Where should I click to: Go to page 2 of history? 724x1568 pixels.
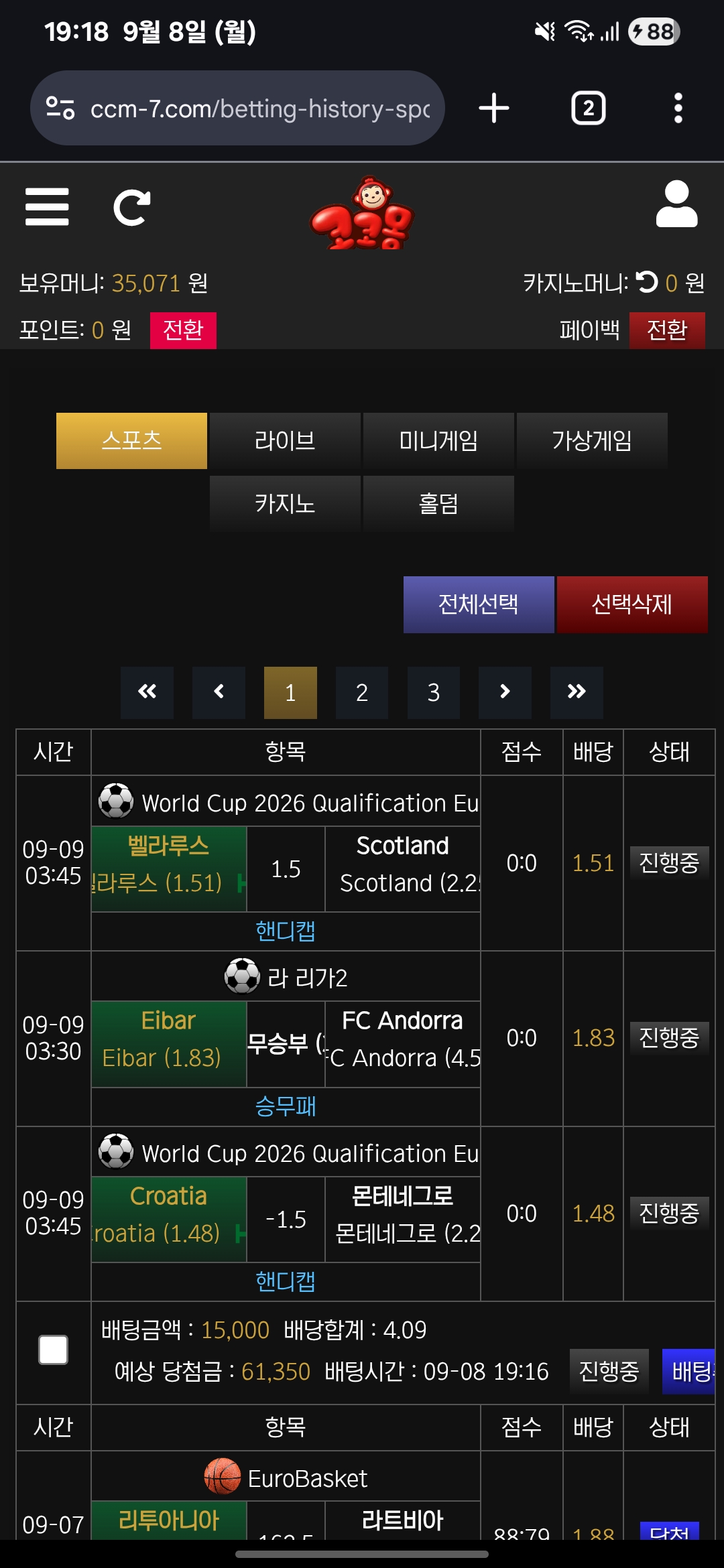(362, 692)
